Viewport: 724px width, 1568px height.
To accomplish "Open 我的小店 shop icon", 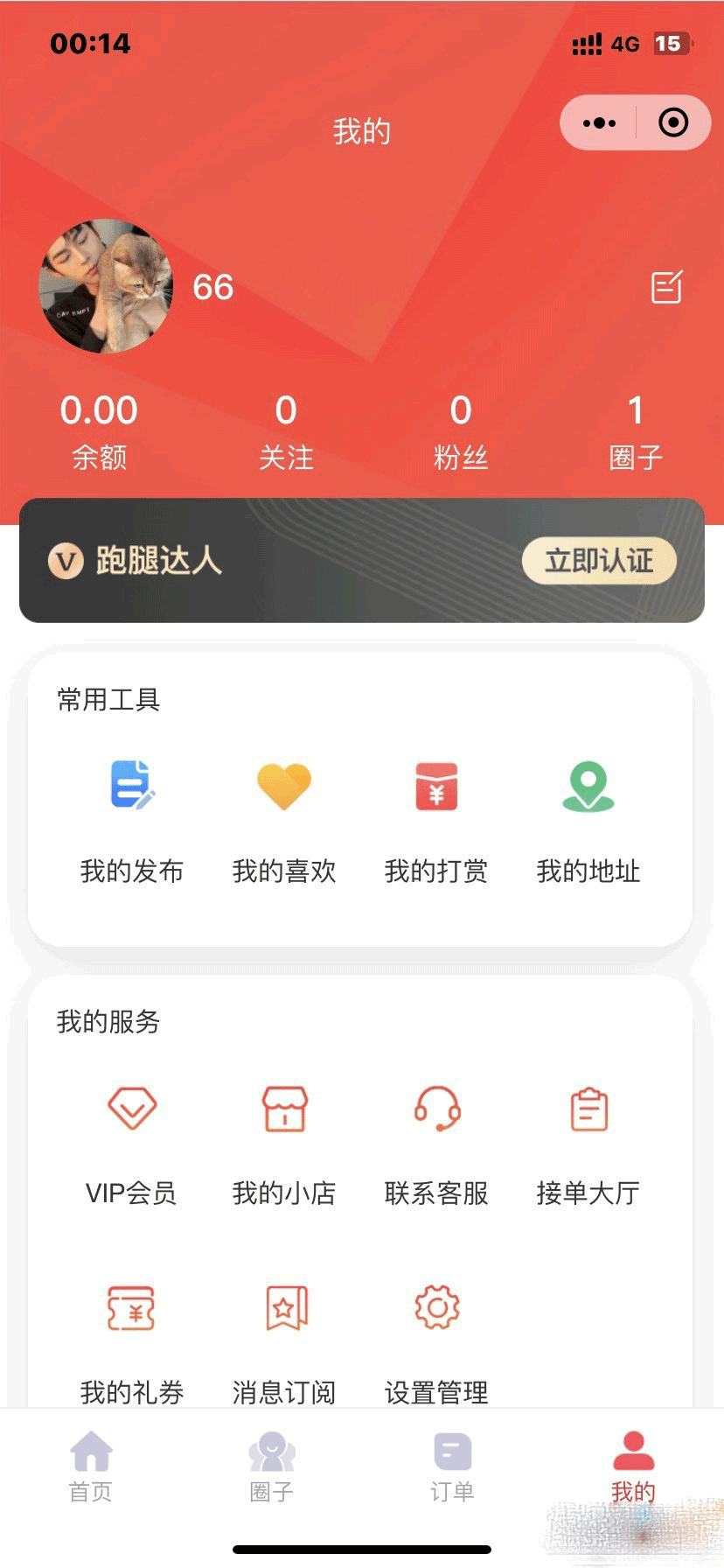I will (x=284, y=1109).
